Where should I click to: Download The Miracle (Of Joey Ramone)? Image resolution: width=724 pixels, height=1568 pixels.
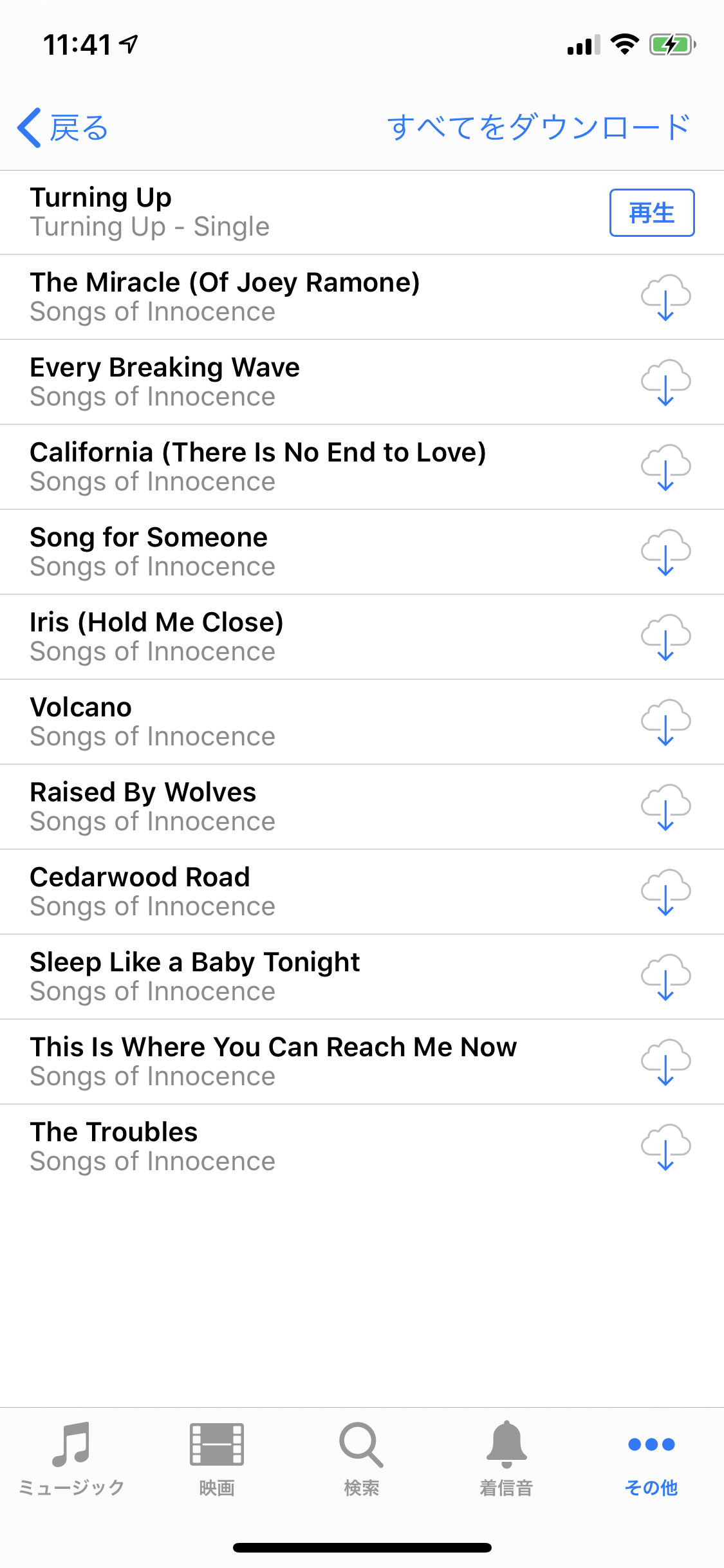tap(665, 297)
